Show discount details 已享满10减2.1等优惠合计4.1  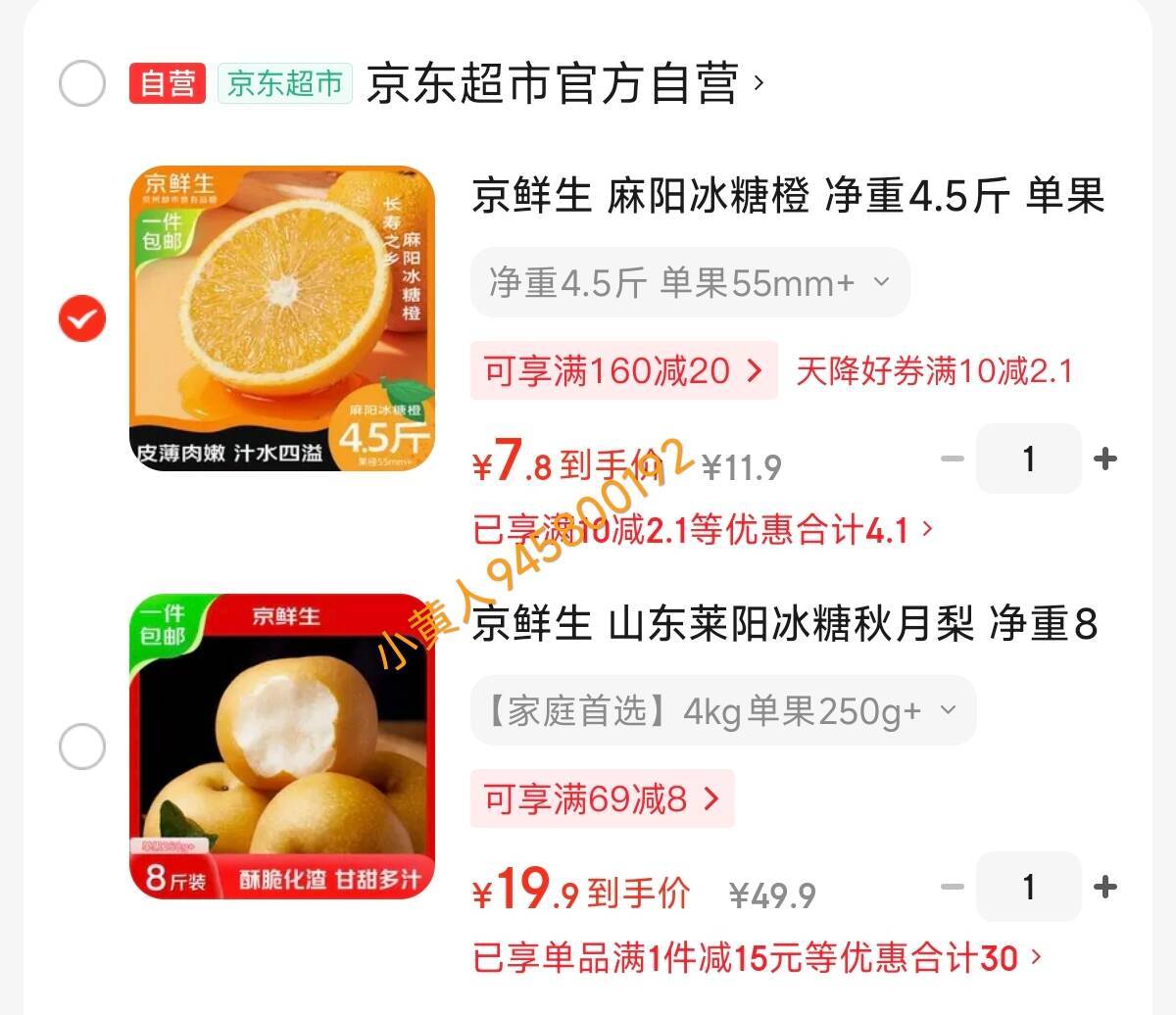click(702, 531)
